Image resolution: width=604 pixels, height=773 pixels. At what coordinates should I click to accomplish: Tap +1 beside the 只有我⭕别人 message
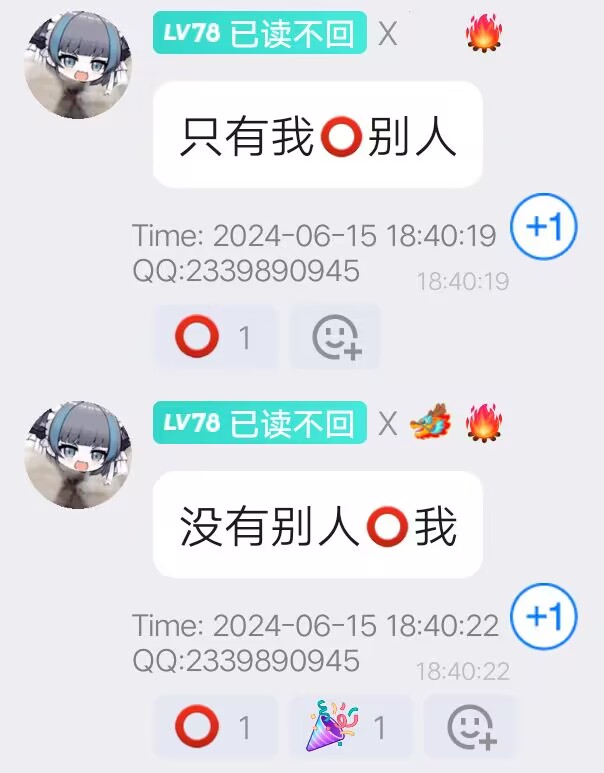coord(544,228)
